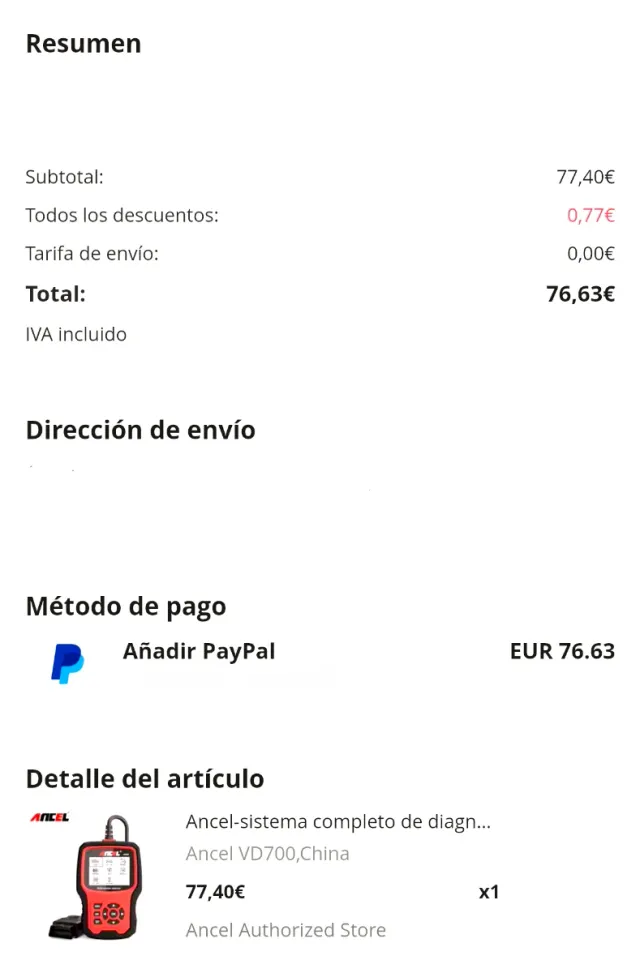The image size is (640, 973).
Task: Select the Añadir PayPal payment method
Action: tap(199, 652)
